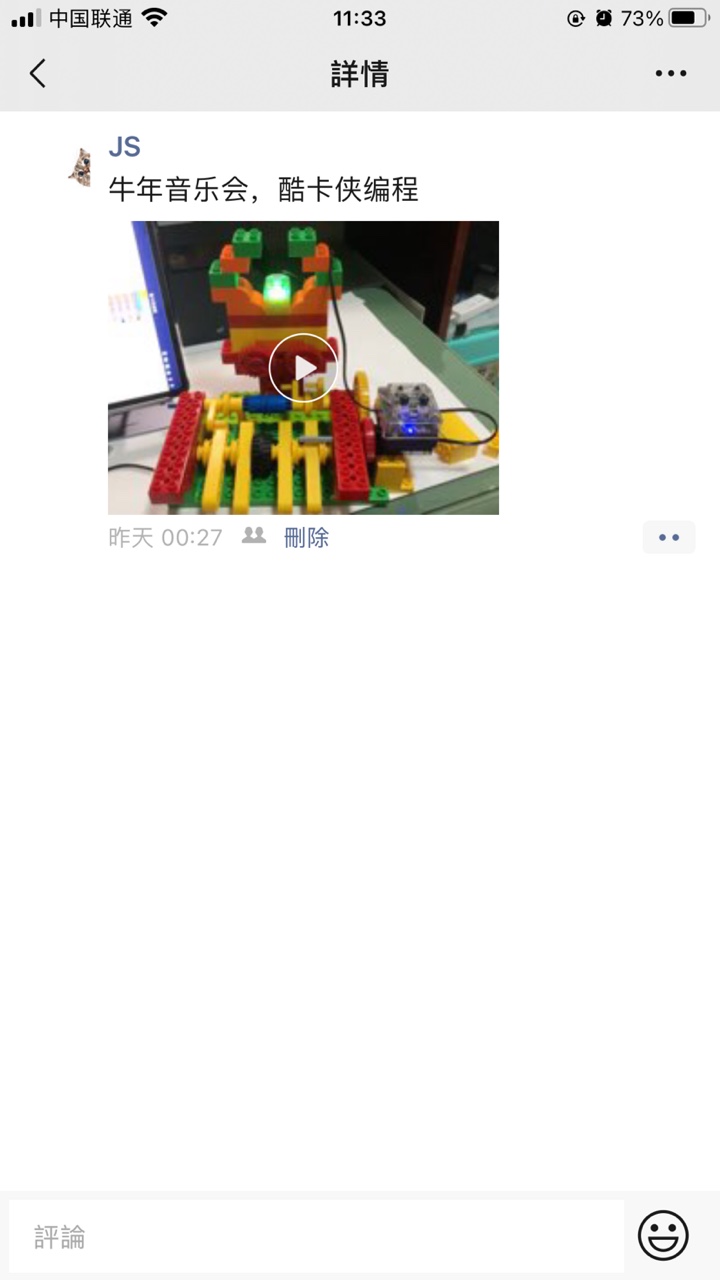The height and width of the screenshot is (1280, 720).
Task: Tap 删除 to delete this post
Action: [306, 537]
